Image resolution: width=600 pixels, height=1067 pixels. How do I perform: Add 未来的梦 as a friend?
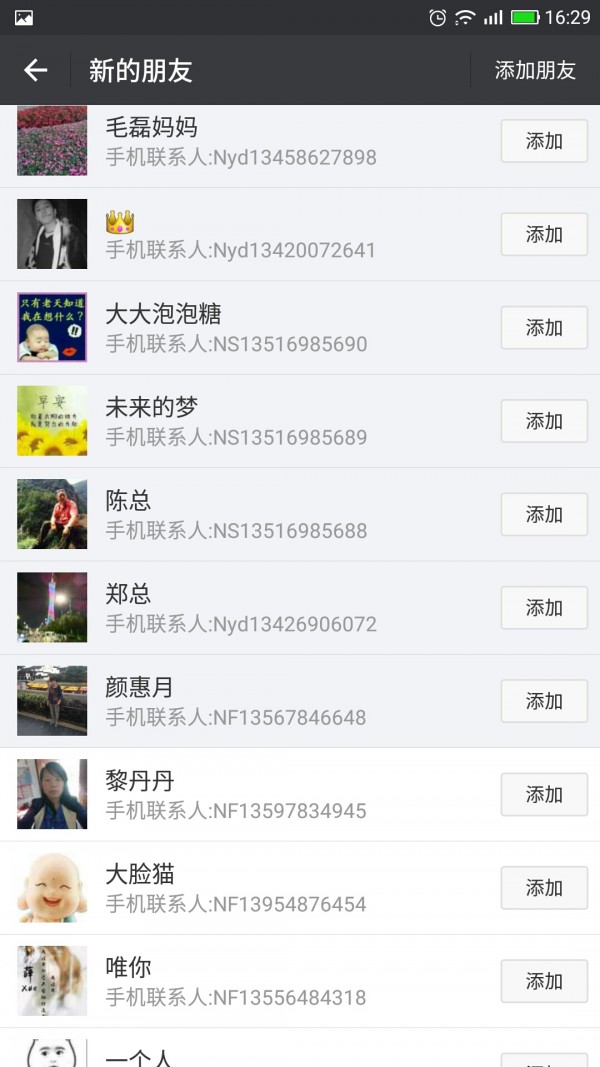click(x=544, y=421)
